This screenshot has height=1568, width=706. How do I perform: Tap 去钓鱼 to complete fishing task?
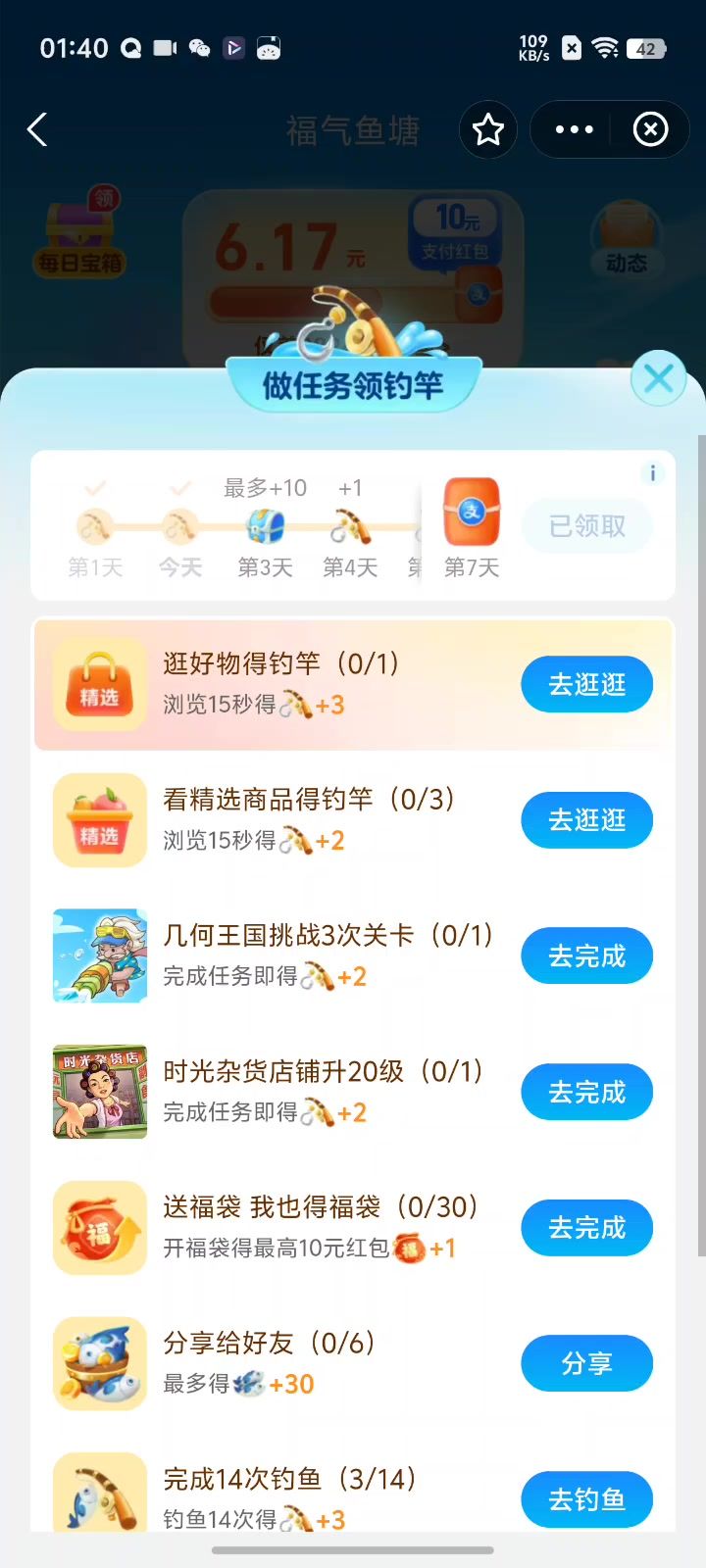click(x=586, y=1499)
